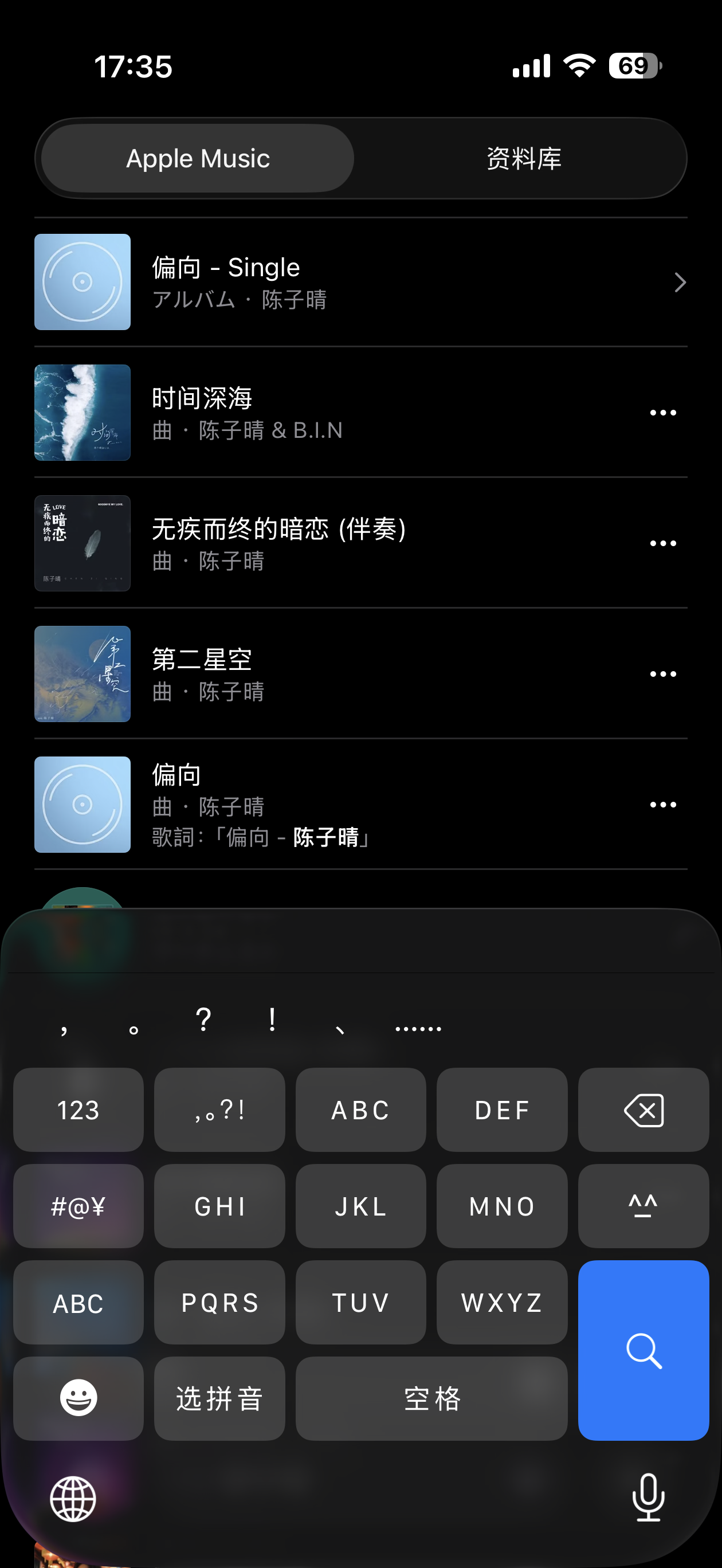Start dictation with the microphone key
The height and width of the screenshot is (1568, 722).
[x=648, y=1498]
